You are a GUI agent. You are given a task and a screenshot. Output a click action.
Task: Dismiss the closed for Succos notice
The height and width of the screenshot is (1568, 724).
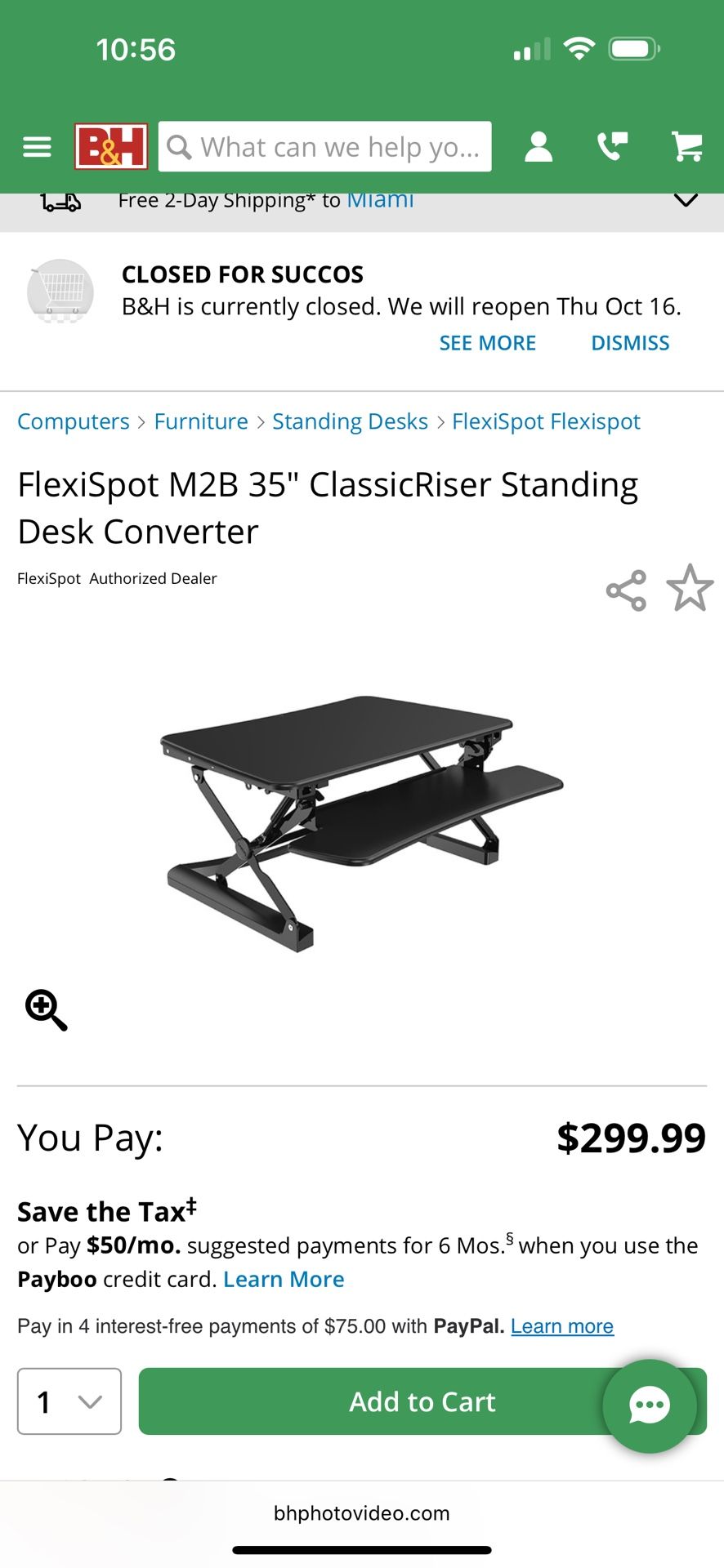point(629,343)
